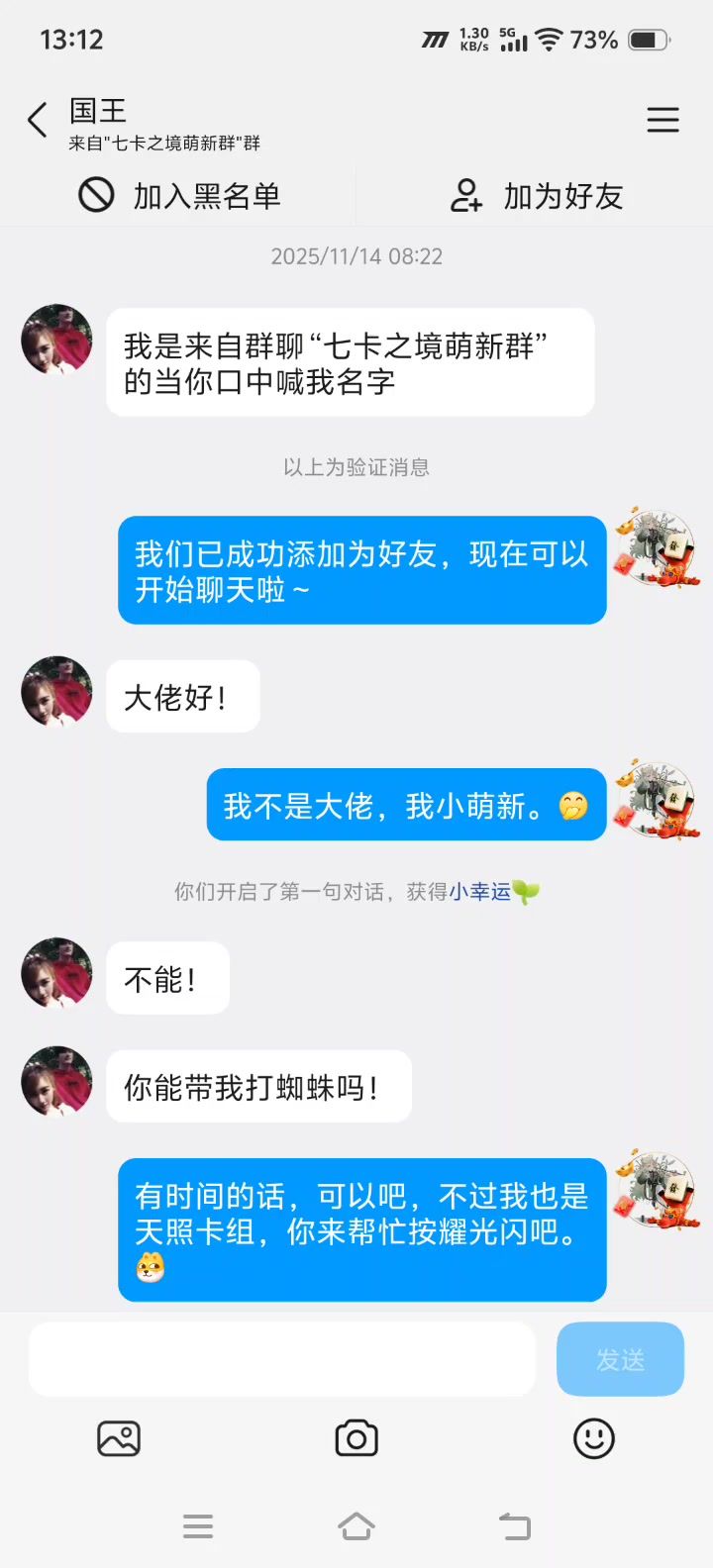Tap system back navigation button
This screenshot has height=1568, width=713.
(514, 1525)
